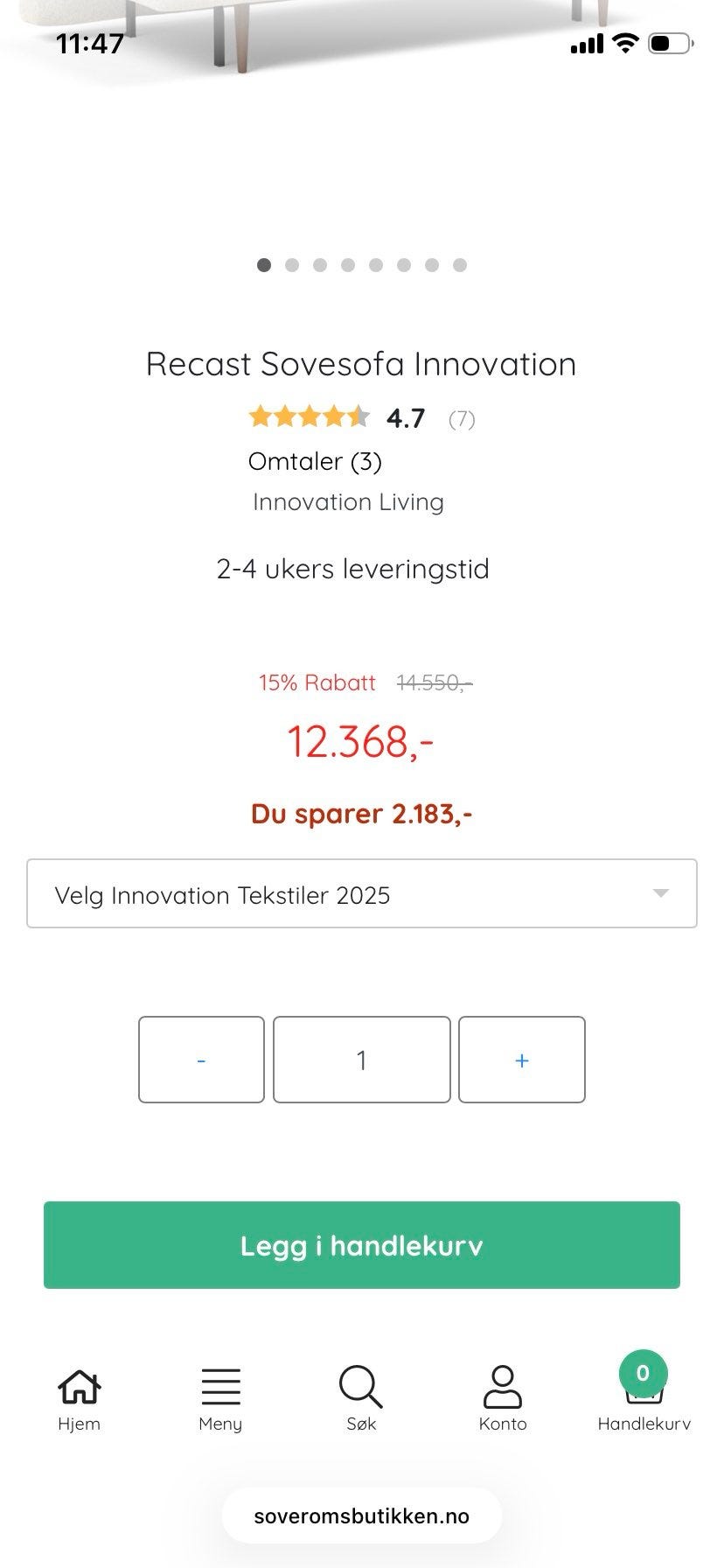Open the Innovation Living brand link
Image resolution: width=724 pixels, height=1568 pixels.
[348, 502]
